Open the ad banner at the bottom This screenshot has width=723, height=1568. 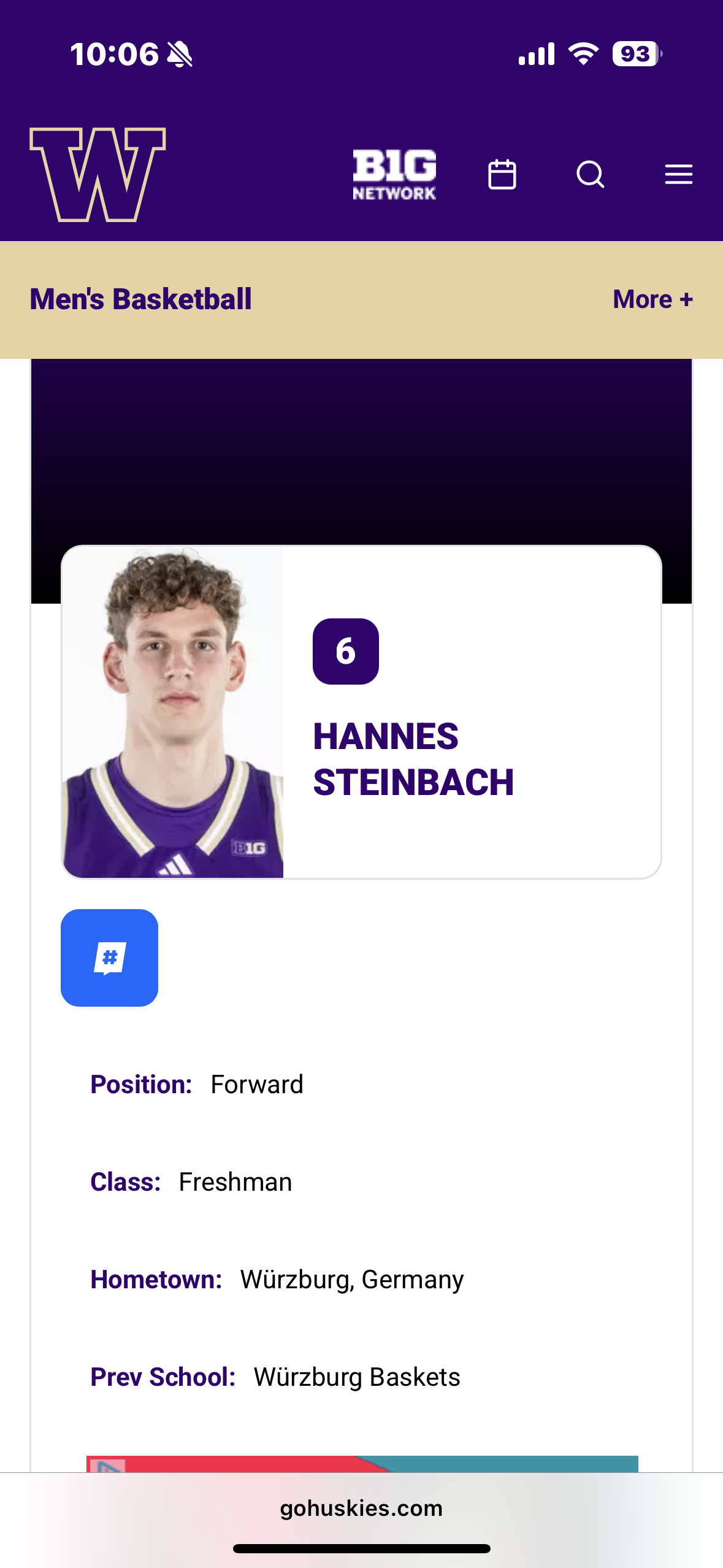(362, 1464)
